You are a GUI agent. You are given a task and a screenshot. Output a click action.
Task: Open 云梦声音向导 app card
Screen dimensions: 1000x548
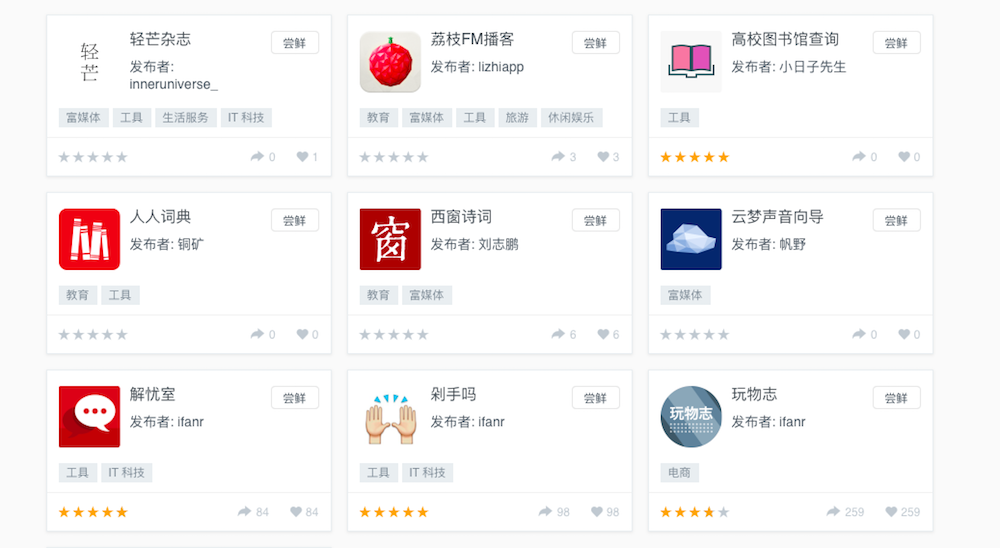click(x=777, y=217)
